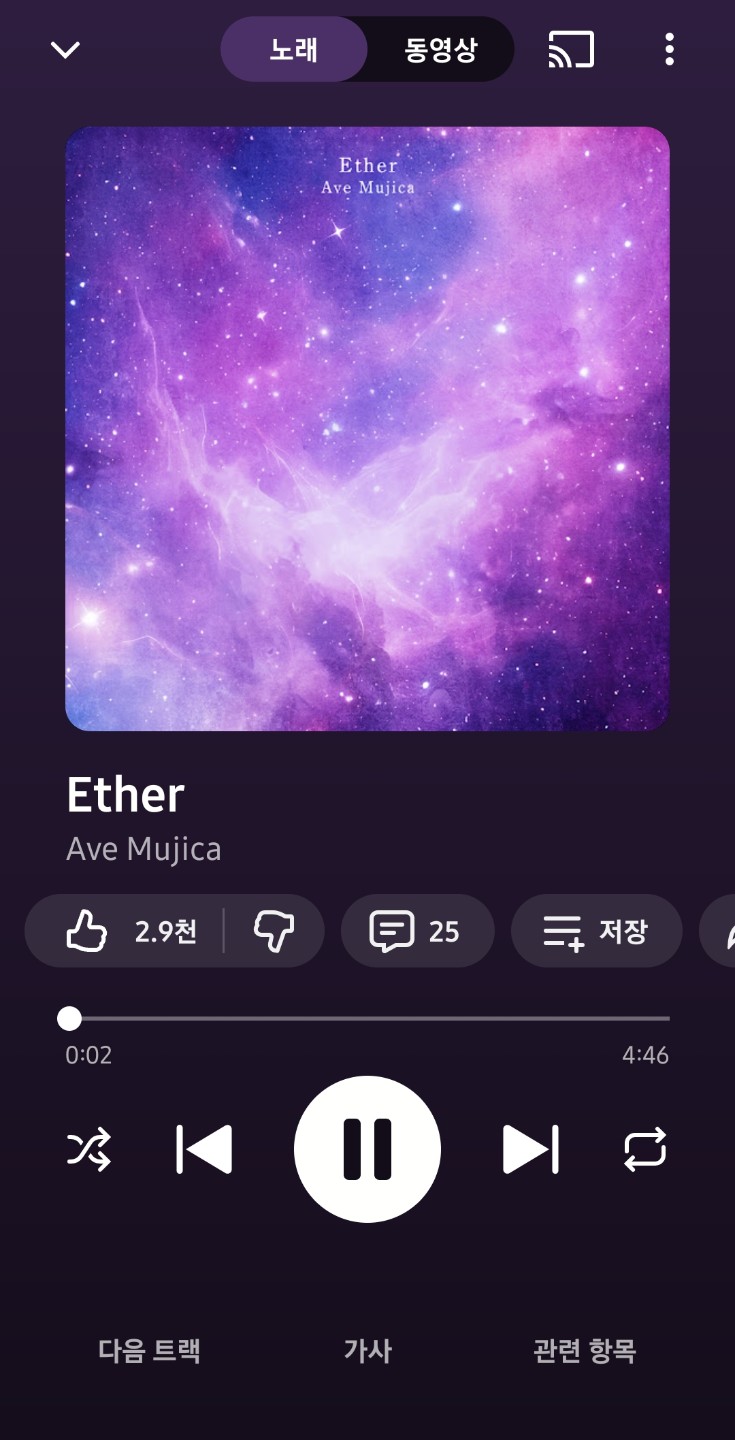Cast the music to another device
Image resolution: width=735 pixels, height=1440 pixels.
571,49
